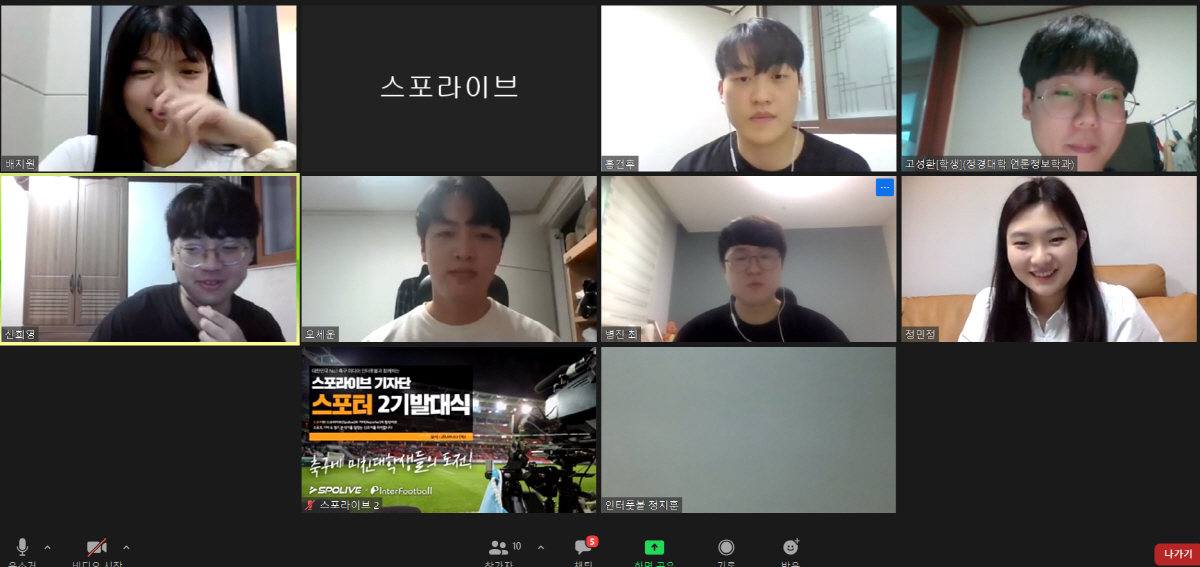1200x567 pixels.
Task: Expand the arrow next to participants
Action: (541, 548)
